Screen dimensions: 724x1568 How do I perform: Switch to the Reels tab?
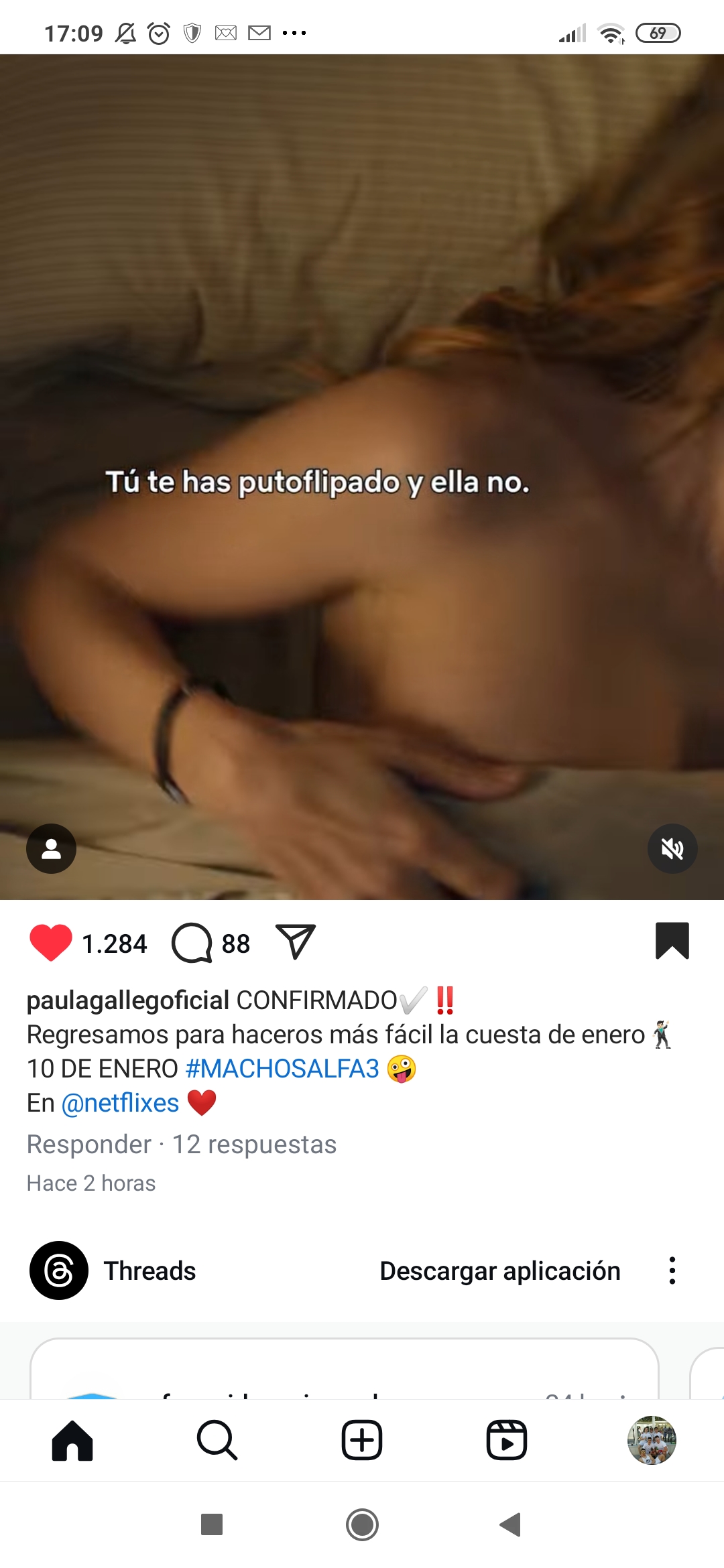[507, 1440]
